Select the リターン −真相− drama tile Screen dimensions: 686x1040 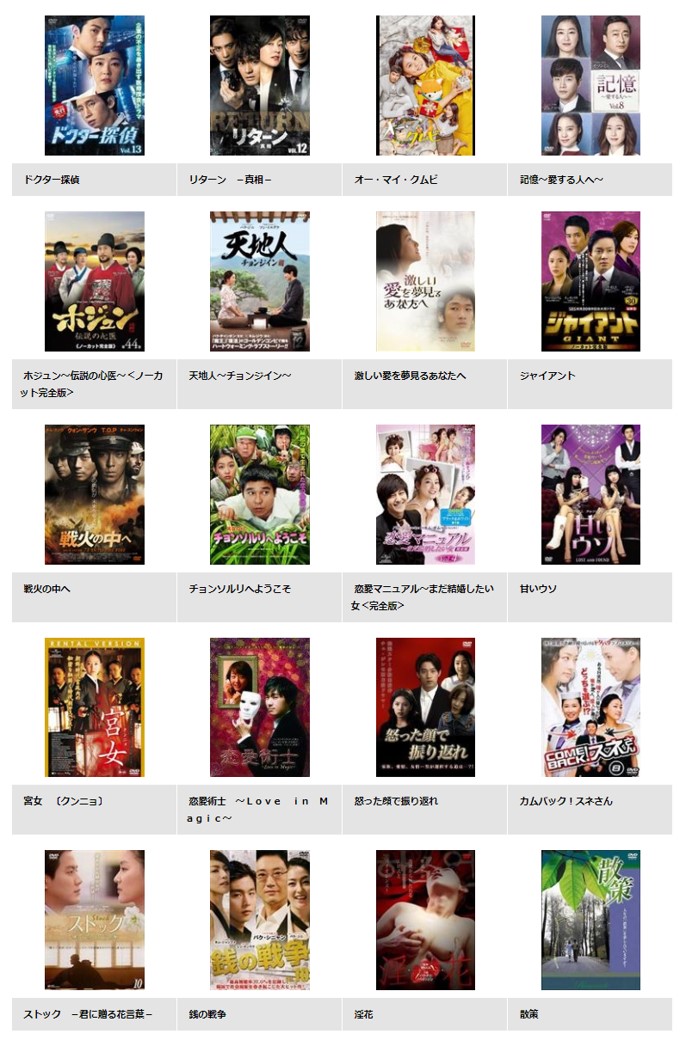(259, 85)
